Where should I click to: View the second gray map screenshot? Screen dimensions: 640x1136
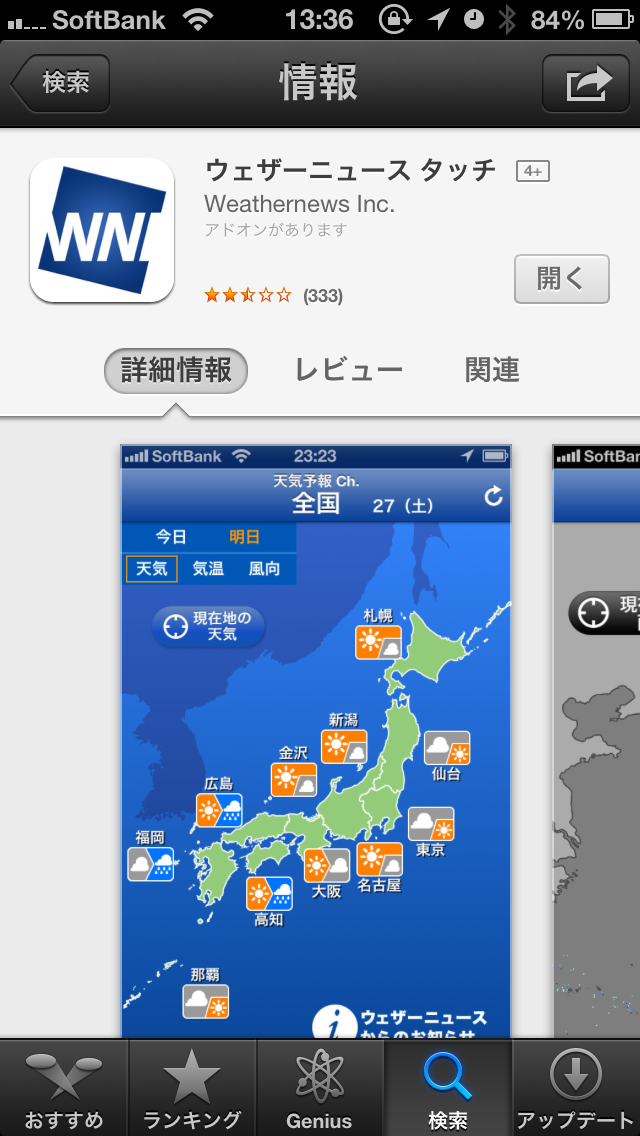tap(597, 742)
